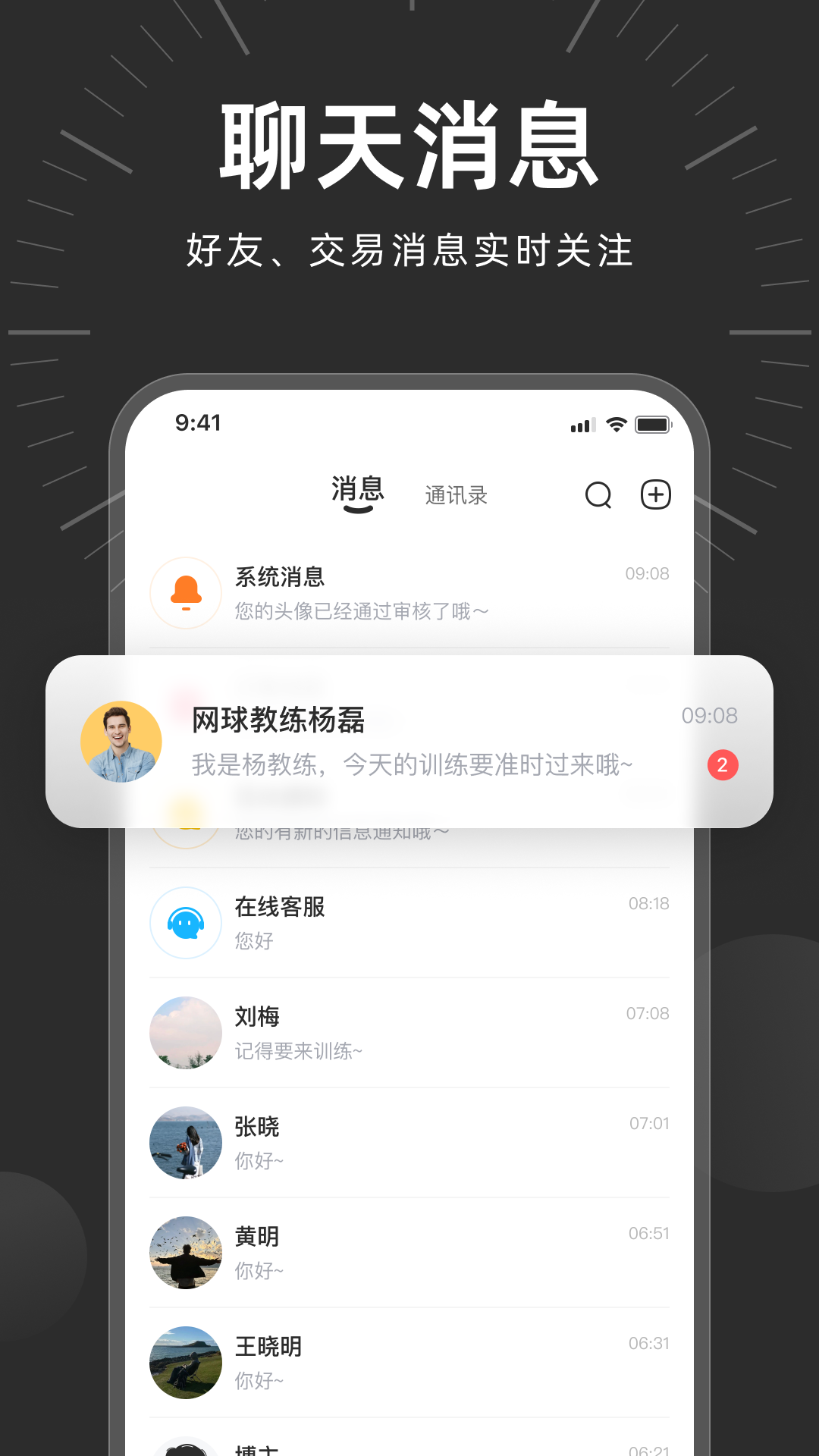Tap 黄明's avatar picture

pos(186,1253)
